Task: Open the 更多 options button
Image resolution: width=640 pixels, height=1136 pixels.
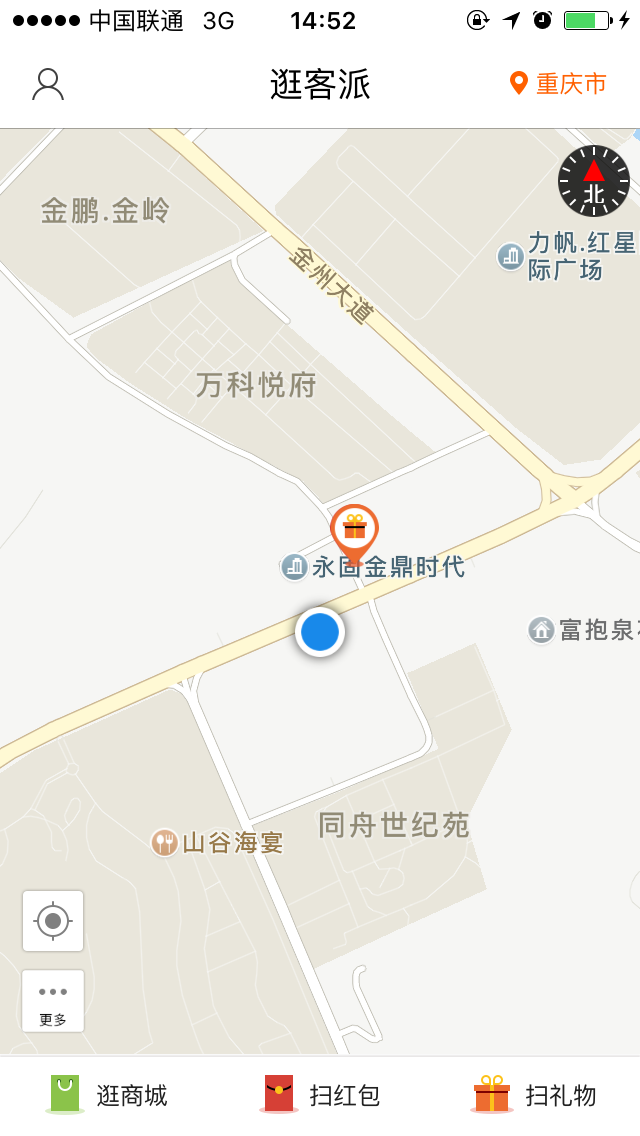Action: pos(53,1001)
